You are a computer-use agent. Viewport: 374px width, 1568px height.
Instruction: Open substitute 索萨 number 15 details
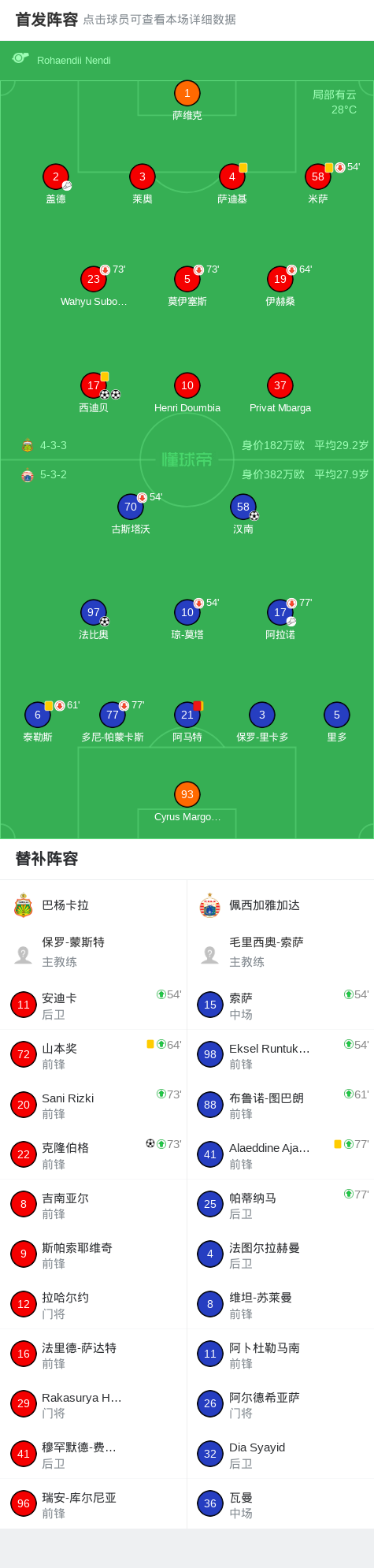coord(280,1005)
